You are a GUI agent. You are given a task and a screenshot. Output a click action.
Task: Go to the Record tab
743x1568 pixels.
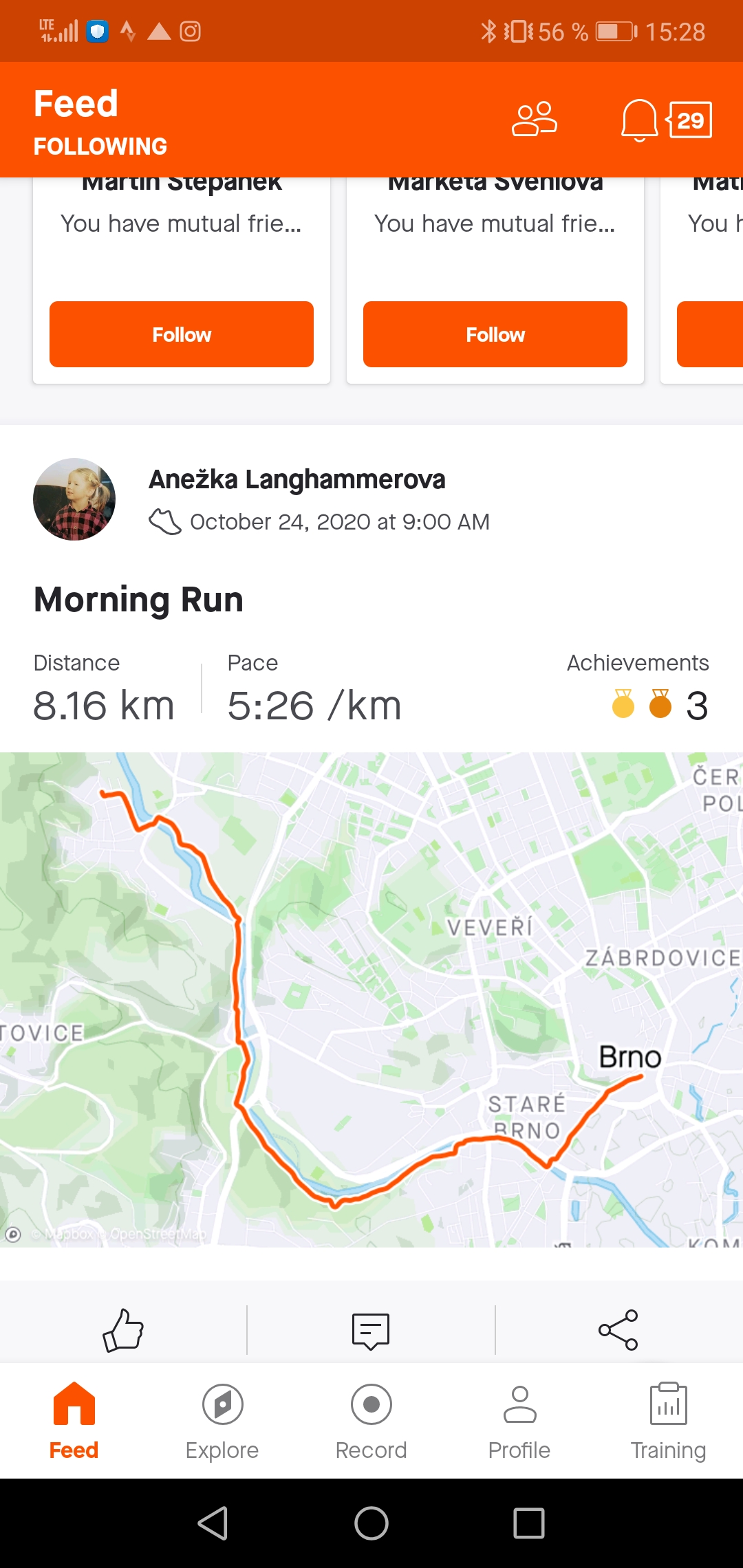(x=371, y=1421)
